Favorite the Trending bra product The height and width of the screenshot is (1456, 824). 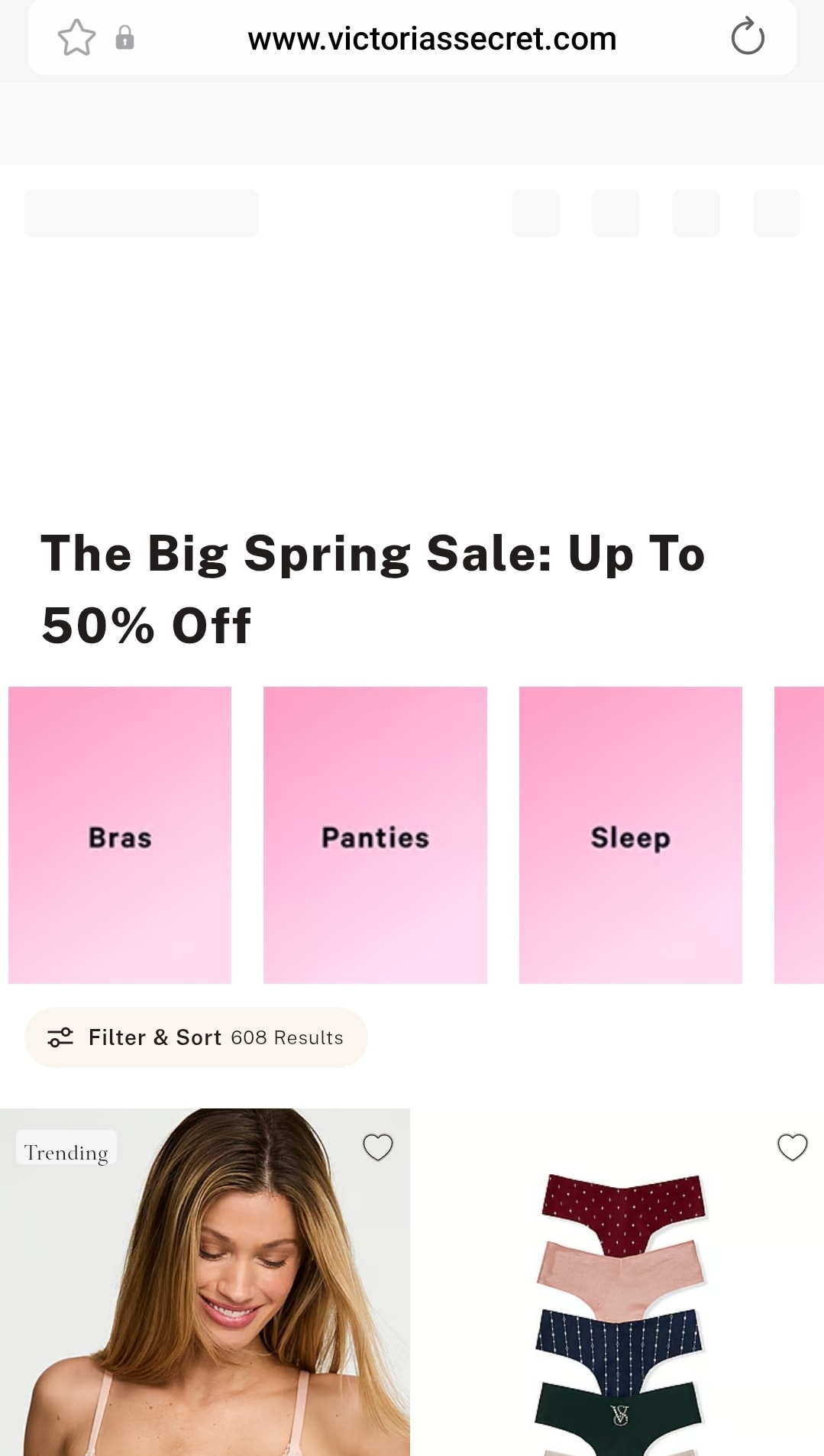[377, 1147]
